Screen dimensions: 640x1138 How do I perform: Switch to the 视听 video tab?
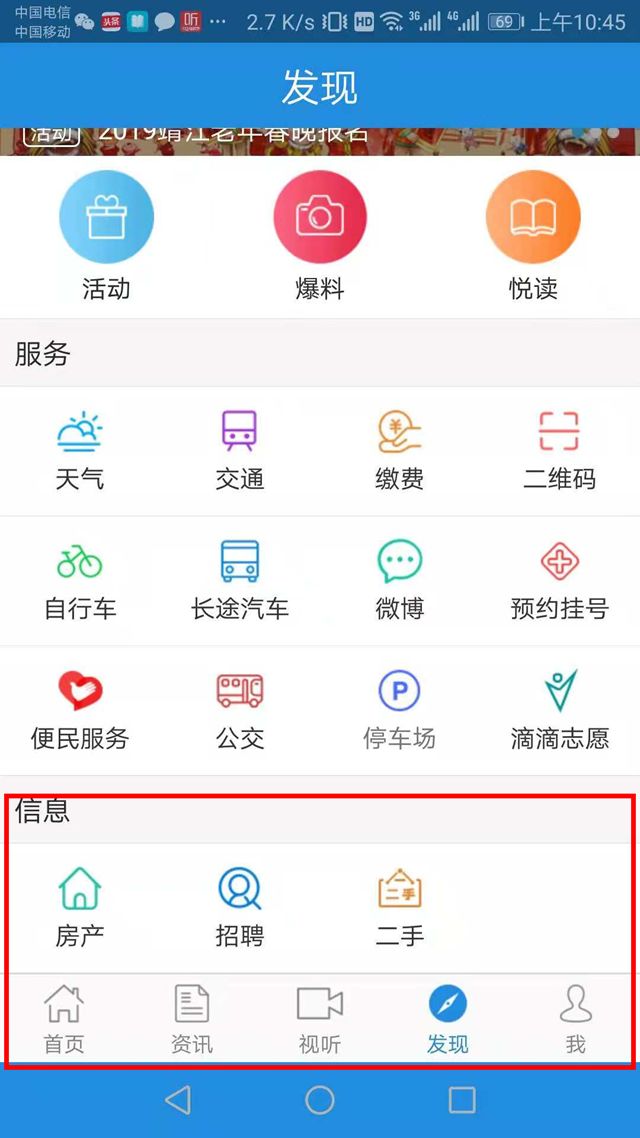tap(320, 1019)
